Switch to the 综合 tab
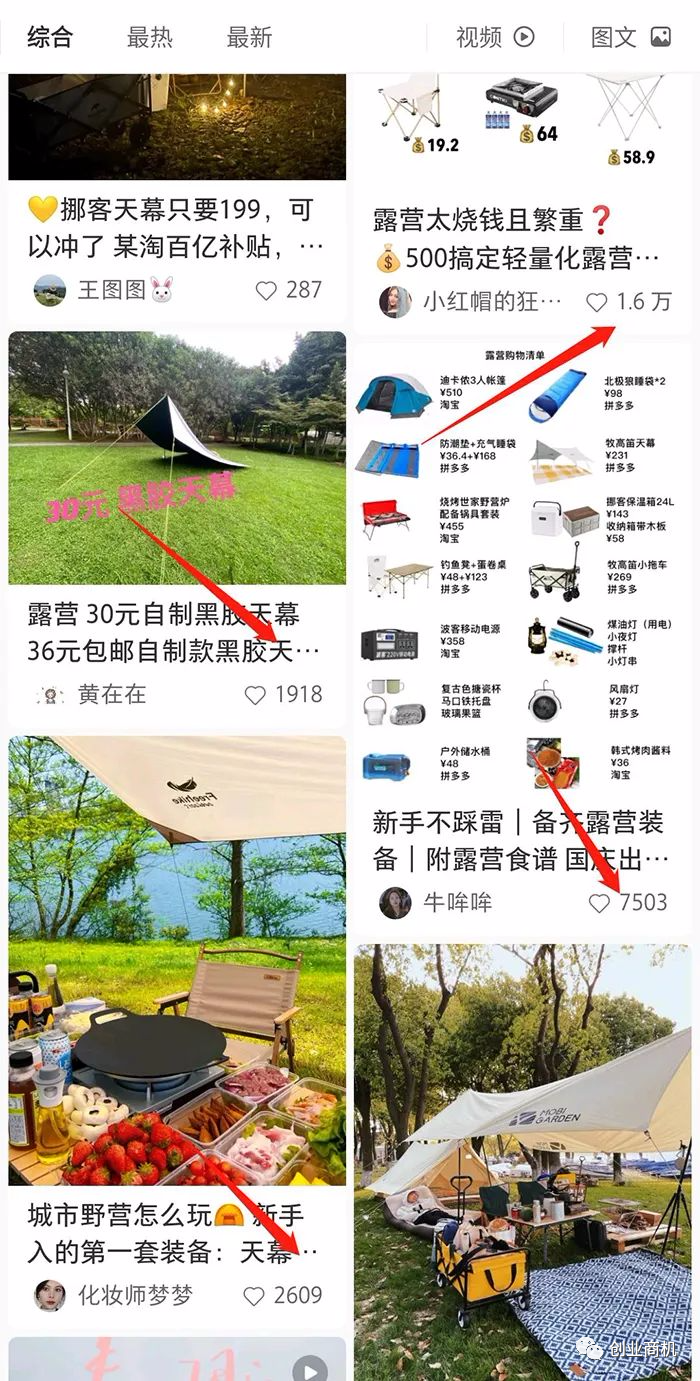The width and height of the screenshot is (700, 1381). coord(50,38)
